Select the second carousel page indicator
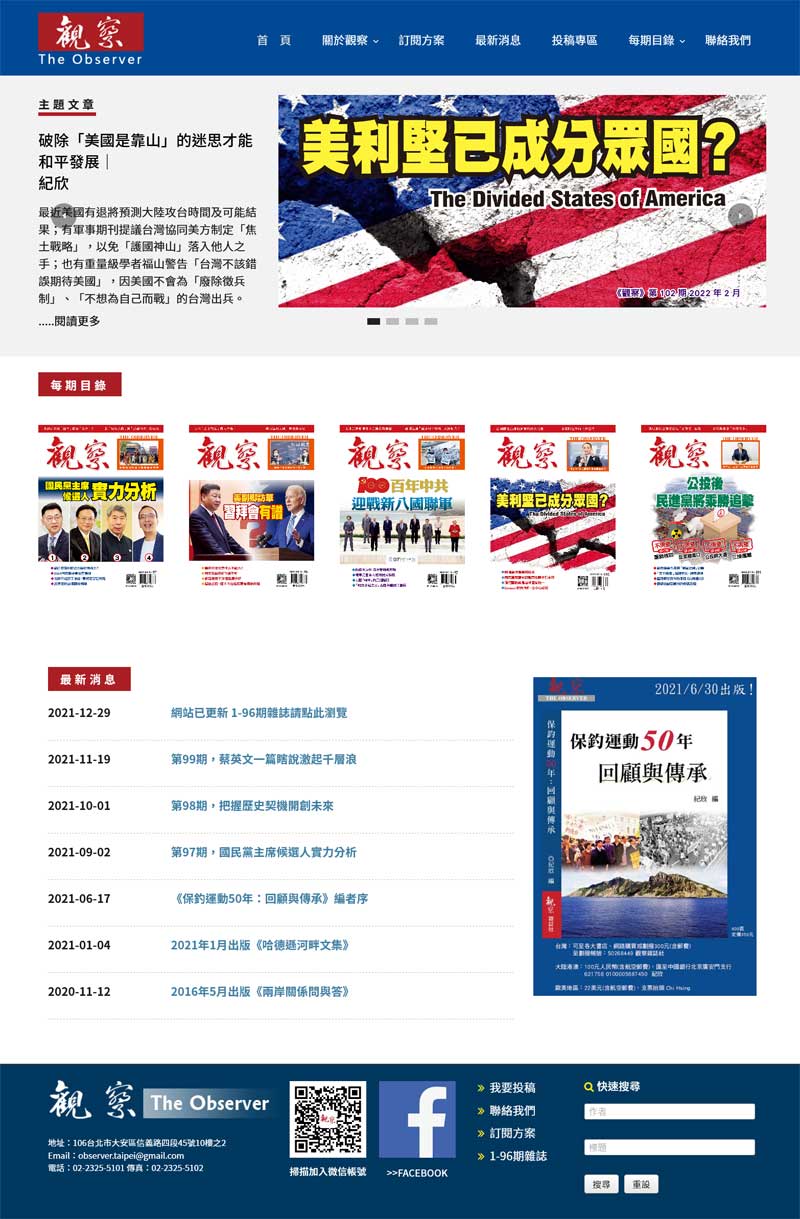 click(x=393, y=321)
